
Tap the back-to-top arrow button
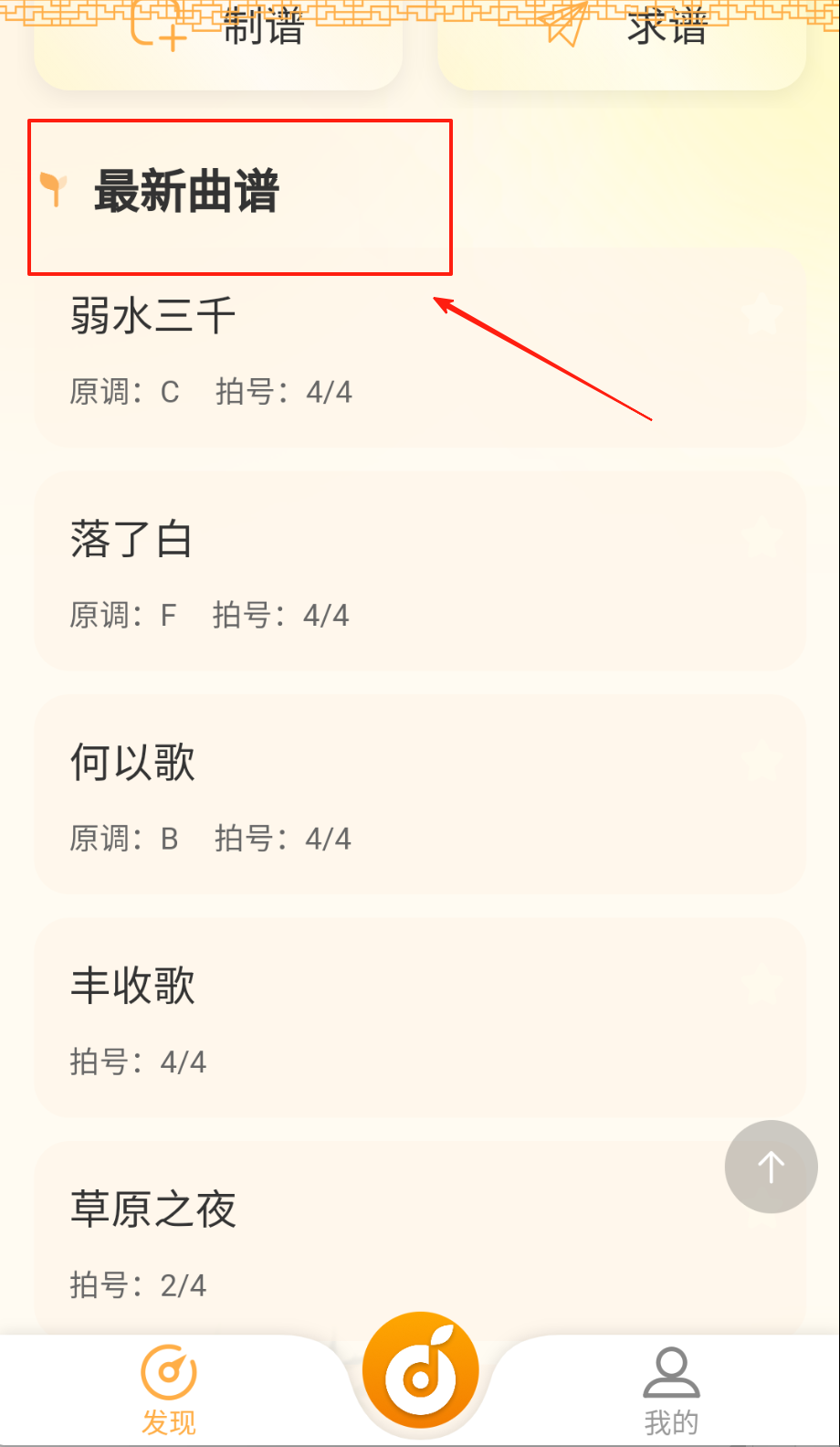(x=771, y=1167)
